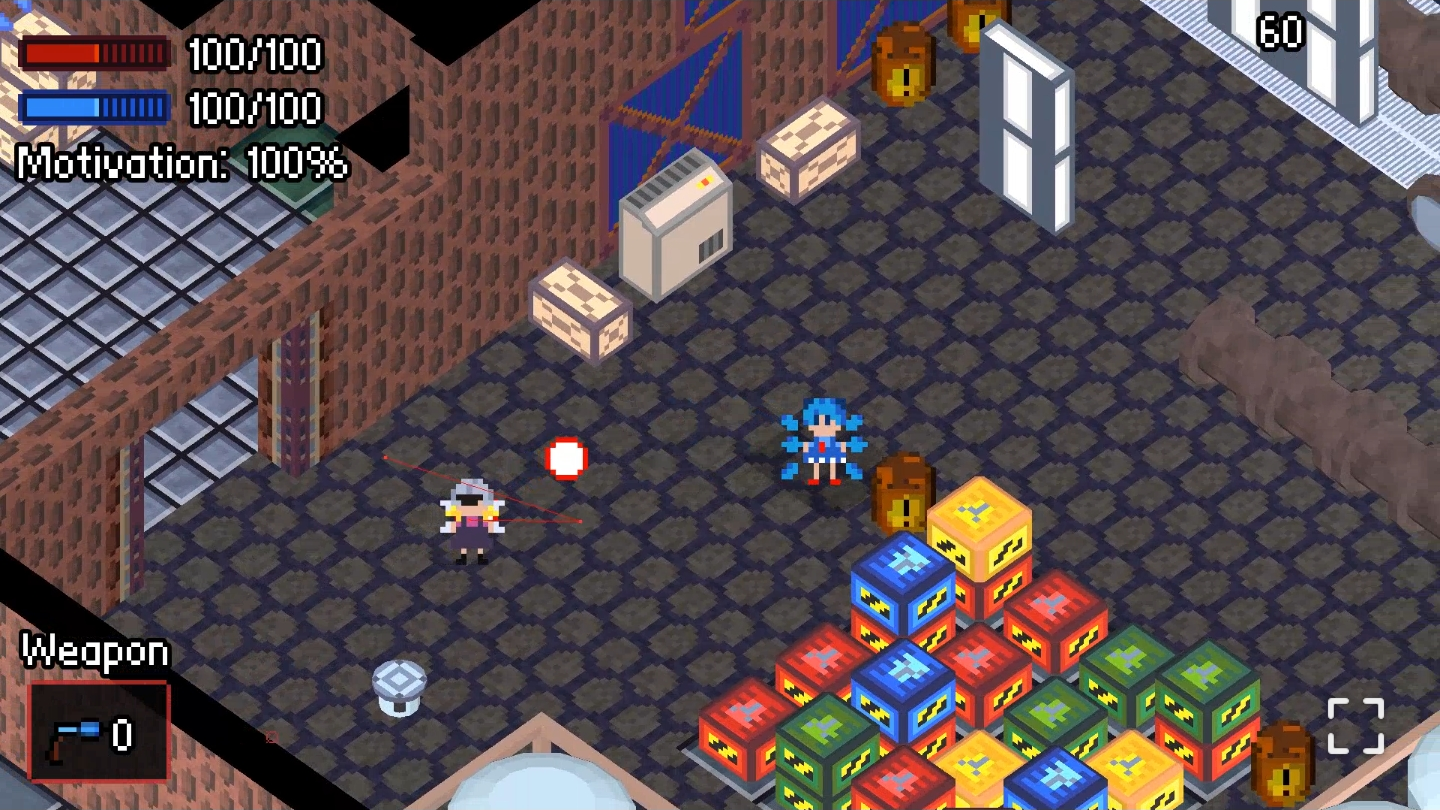Toggle fullscreen mode icon

pos(1355,726)
